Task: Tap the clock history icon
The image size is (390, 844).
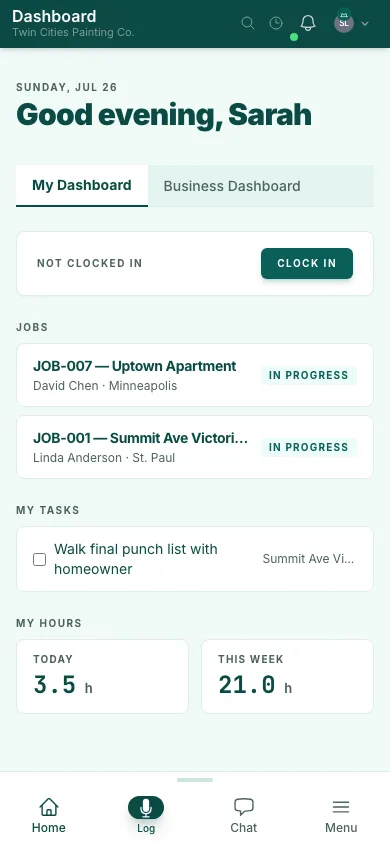Action: tap(276, 23)
